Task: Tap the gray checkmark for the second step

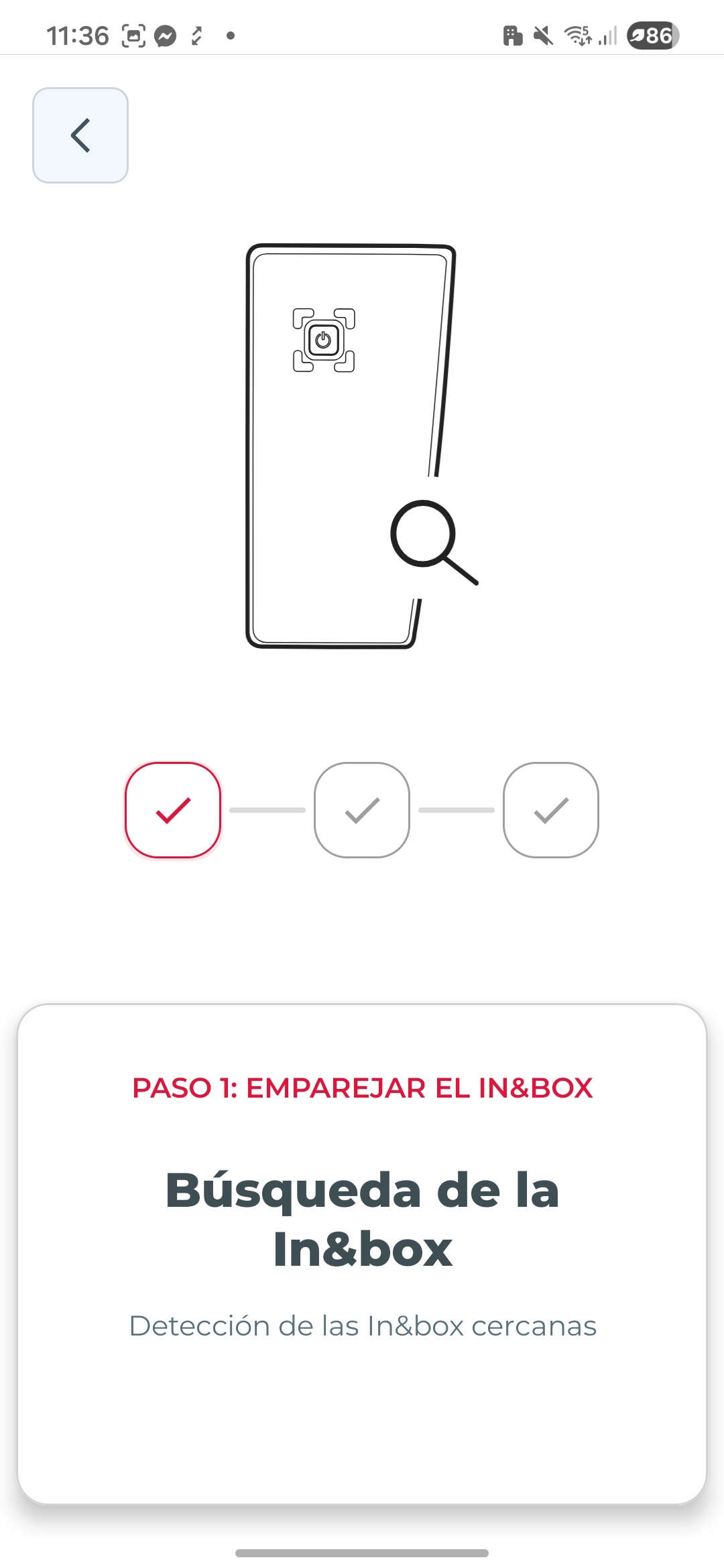Action: coord(362,809)
